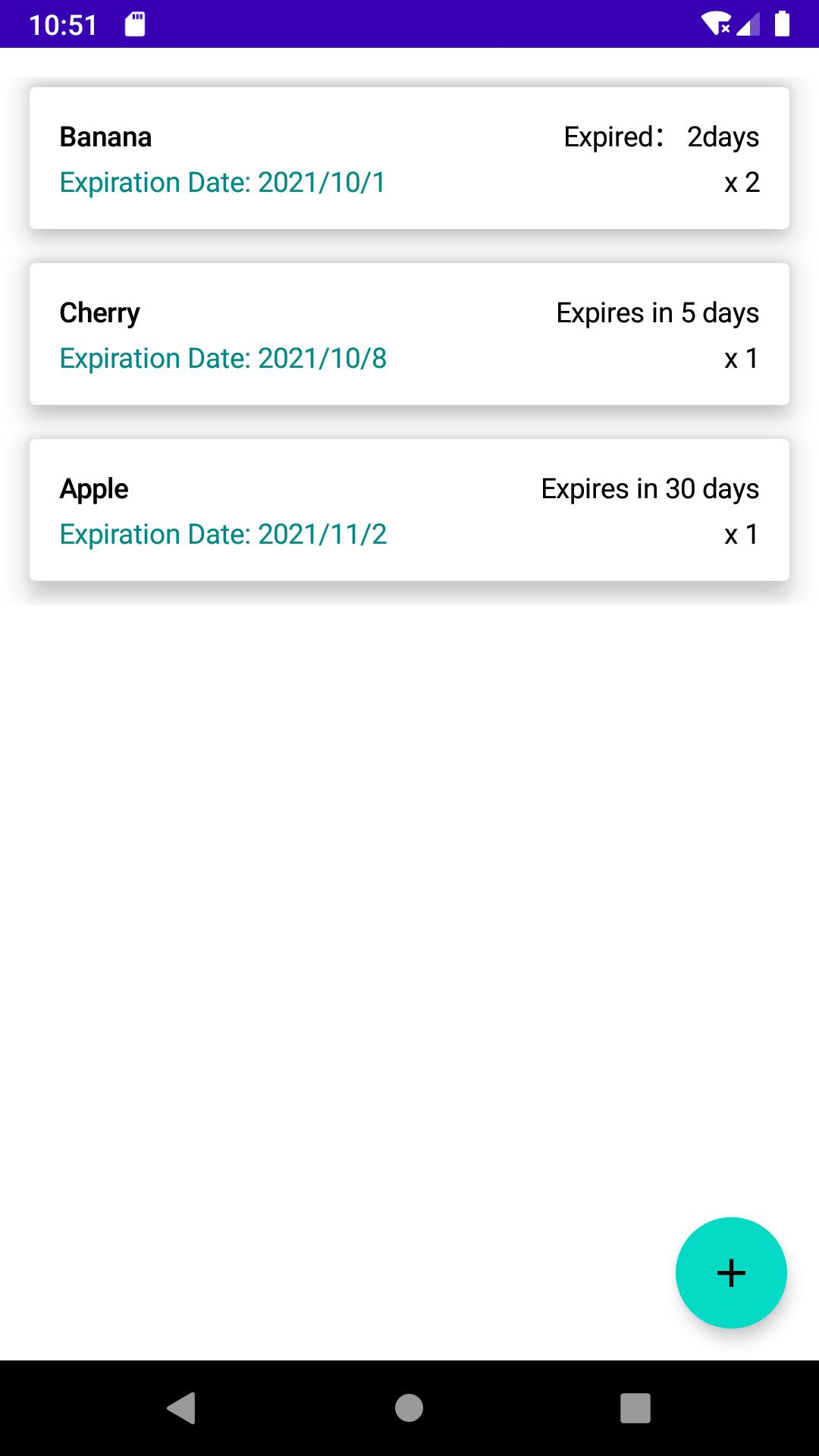Go back using system back button
The width and height of the screenshot is (819, 1456).
click(x=181, y=1408)
